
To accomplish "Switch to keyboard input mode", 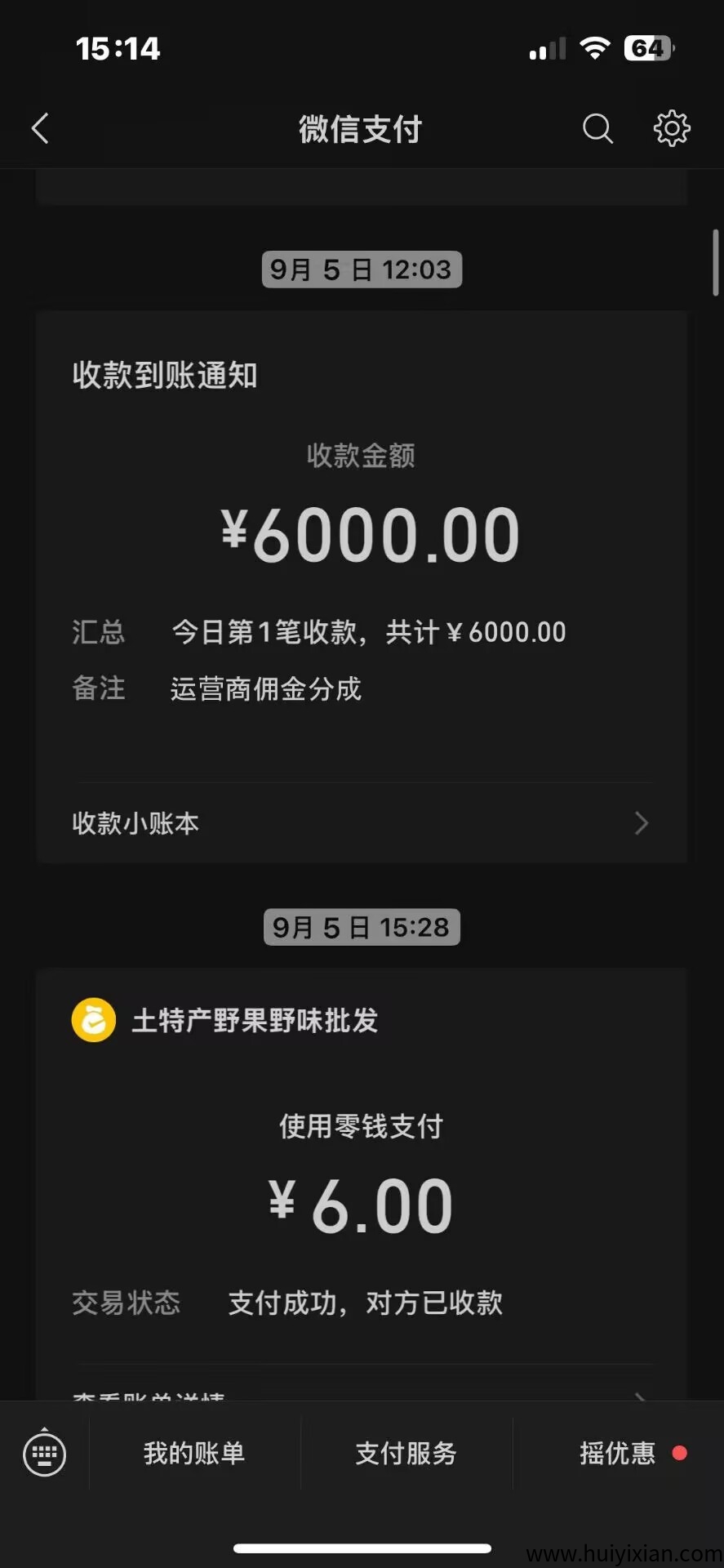I will click(44, 1453).
